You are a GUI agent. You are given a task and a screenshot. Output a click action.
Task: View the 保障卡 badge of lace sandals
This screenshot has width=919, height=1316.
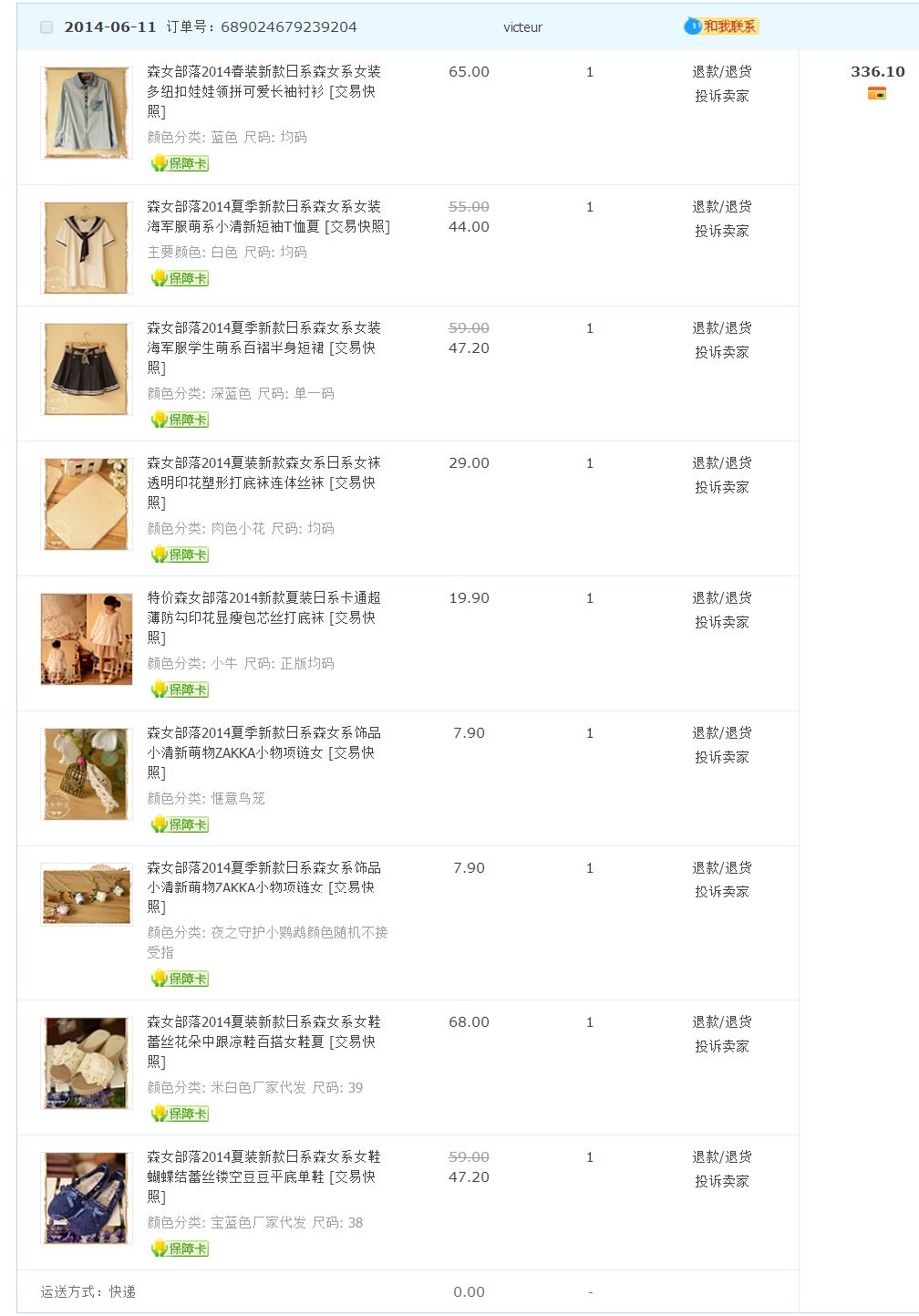coord(181,1114)
